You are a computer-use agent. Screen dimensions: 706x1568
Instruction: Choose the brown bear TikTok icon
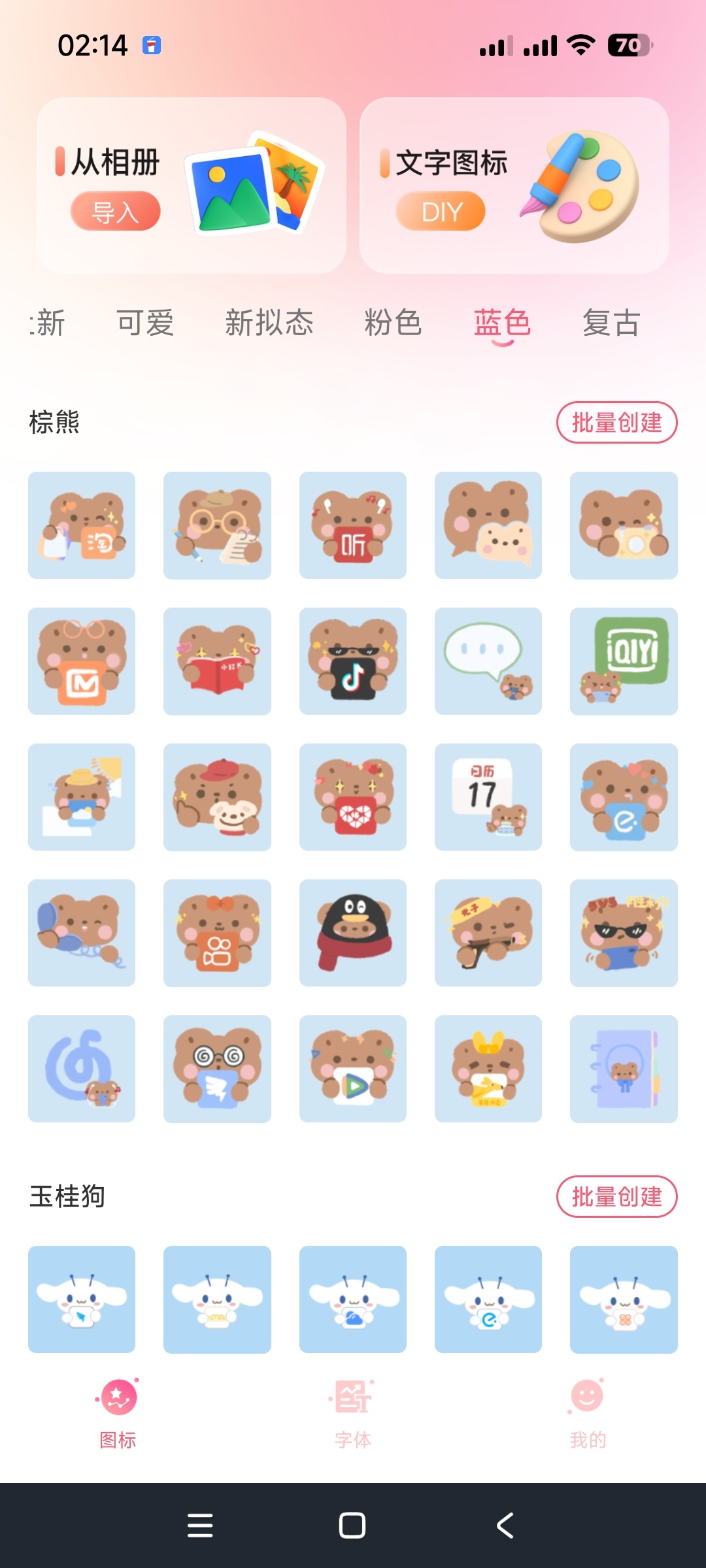353,661
